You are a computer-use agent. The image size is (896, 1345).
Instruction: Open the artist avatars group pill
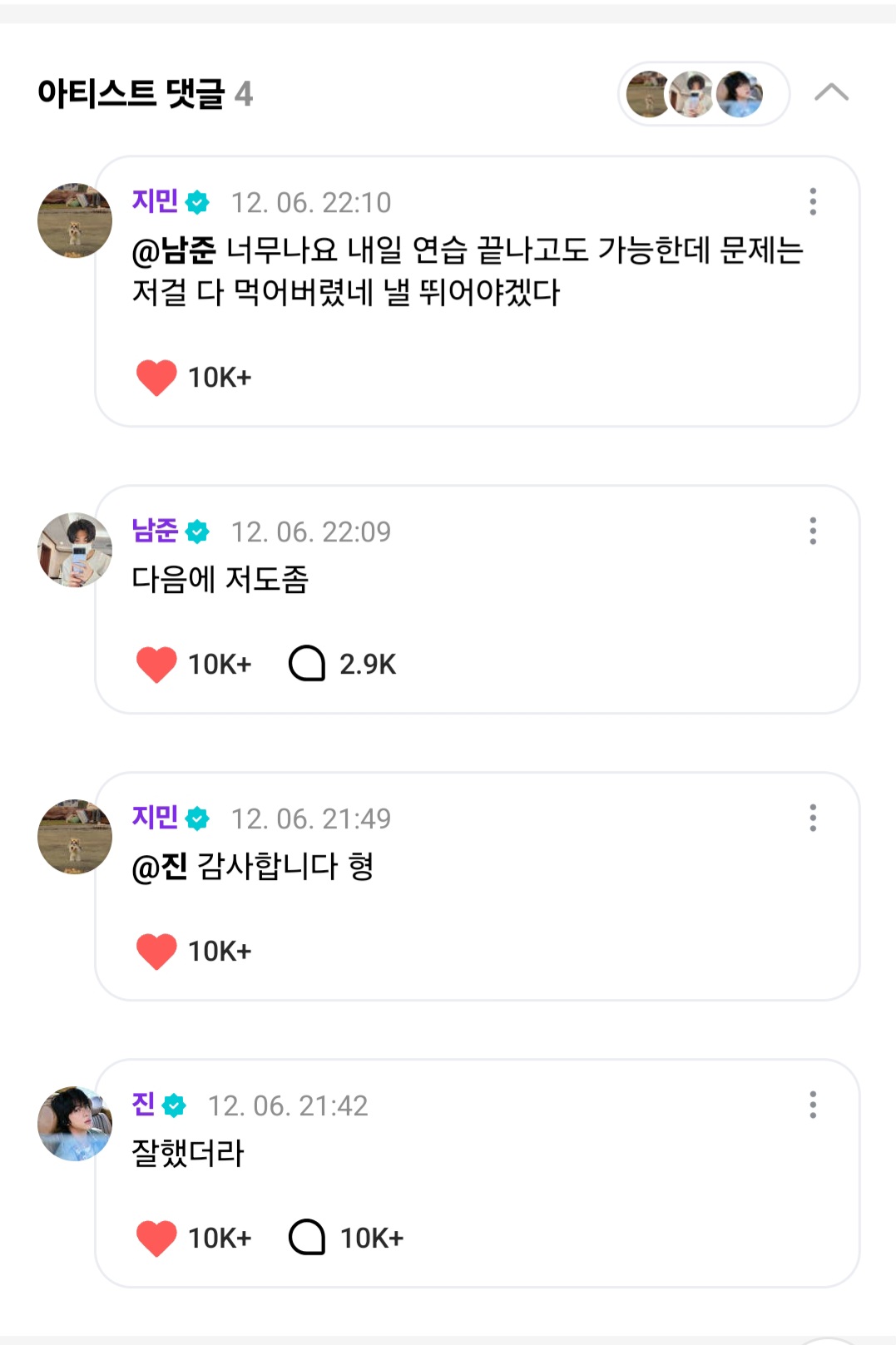703,93
